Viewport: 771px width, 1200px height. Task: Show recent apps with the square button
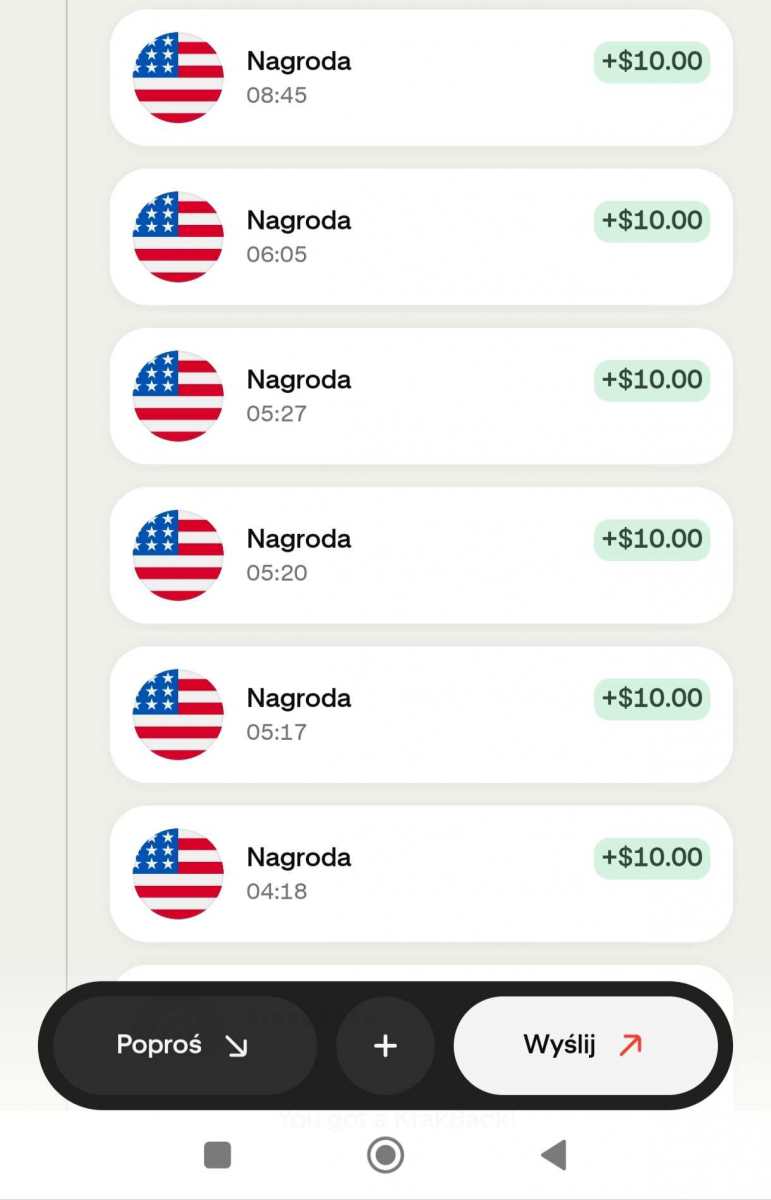tap(217, 1155)
